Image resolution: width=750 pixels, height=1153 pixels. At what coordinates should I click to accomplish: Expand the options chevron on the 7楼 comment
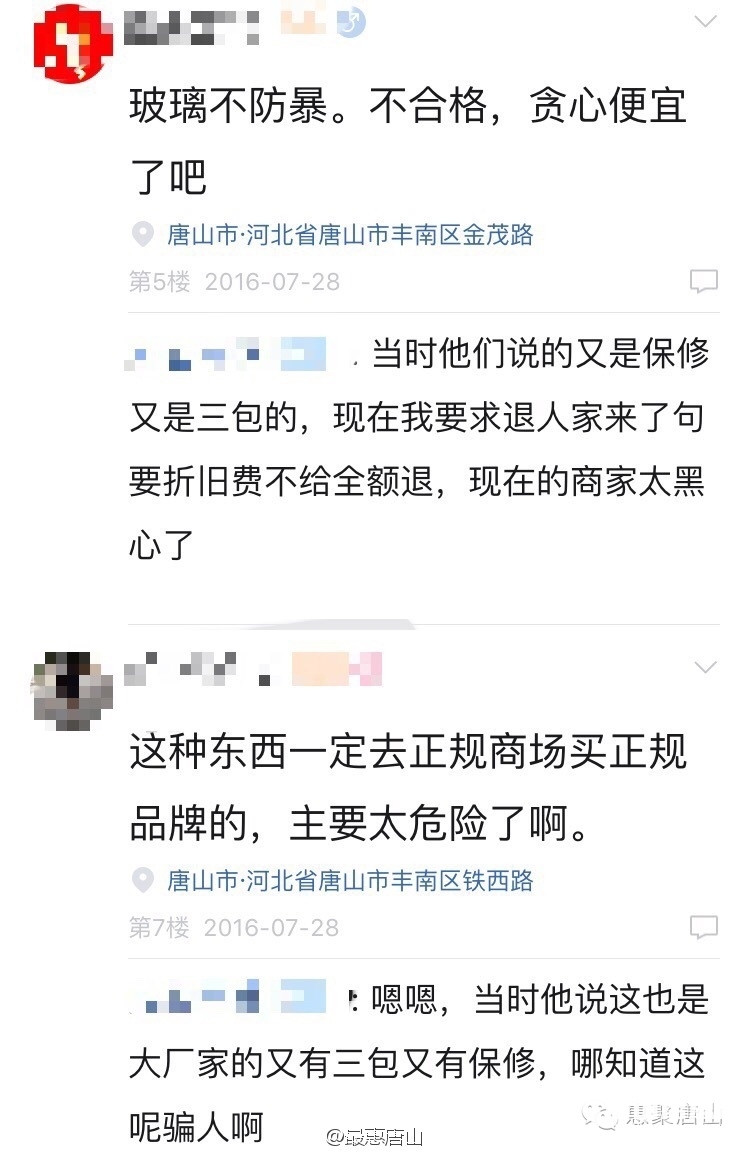pyautogui.click(x=706, y=667)
